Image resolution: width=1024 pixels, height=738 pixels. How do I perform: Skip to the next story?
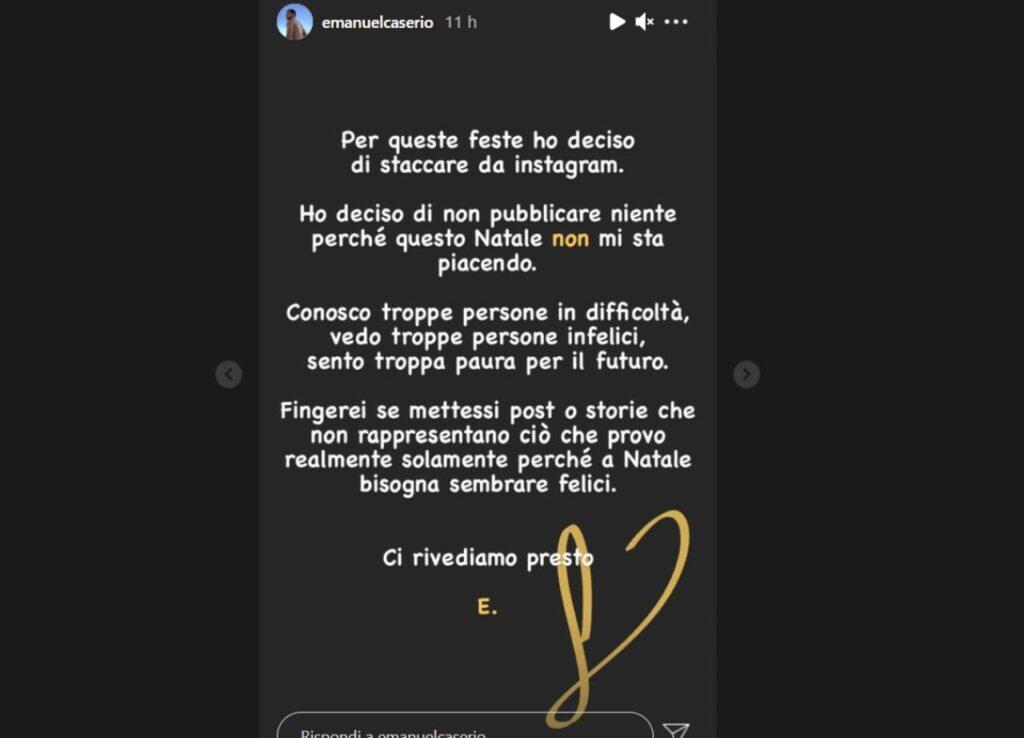[x=746, y=374]
